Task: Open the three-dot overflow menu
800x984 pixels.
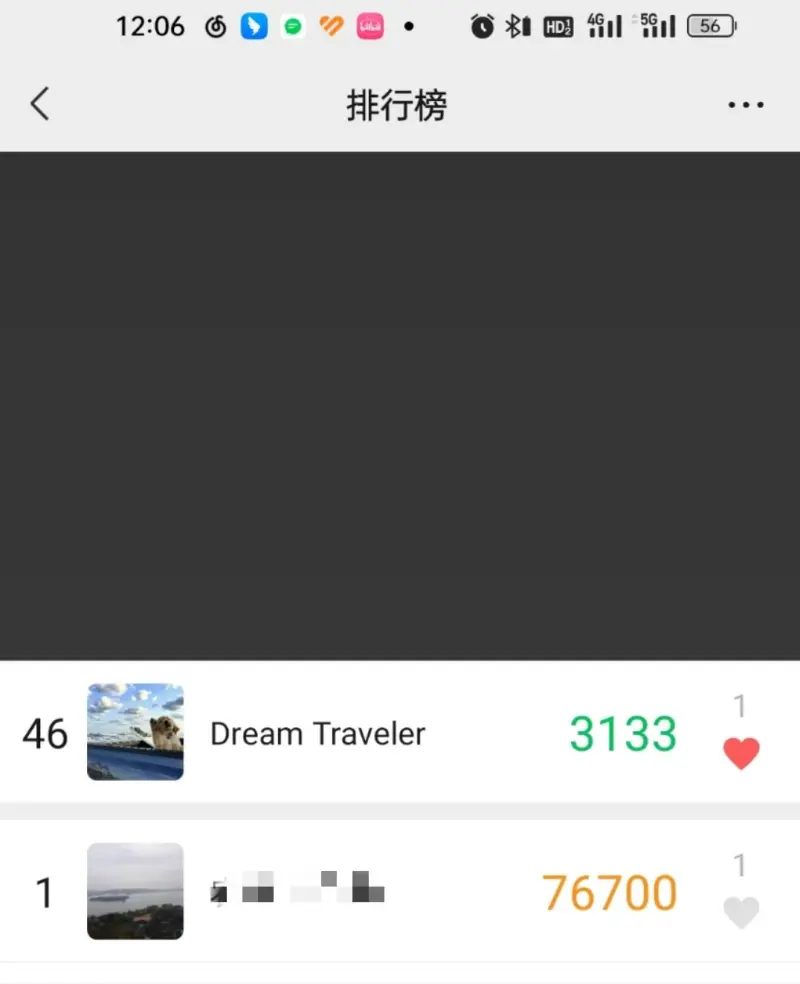Action: pos(746,105)
